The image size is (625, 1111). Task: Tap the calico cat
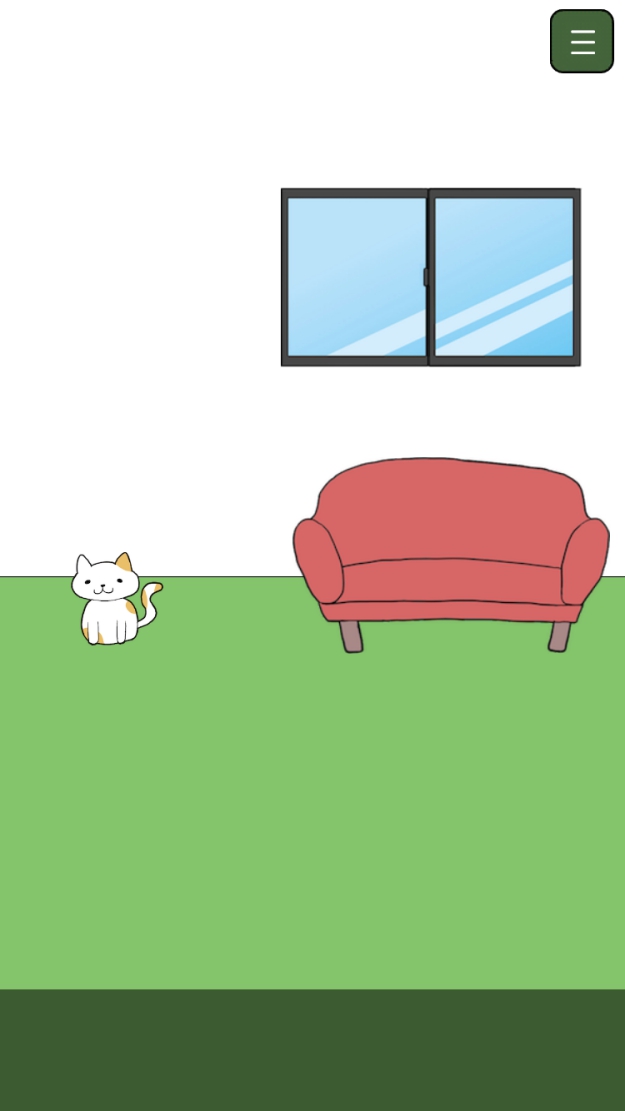pyautogui.click(x=110, y=601)
